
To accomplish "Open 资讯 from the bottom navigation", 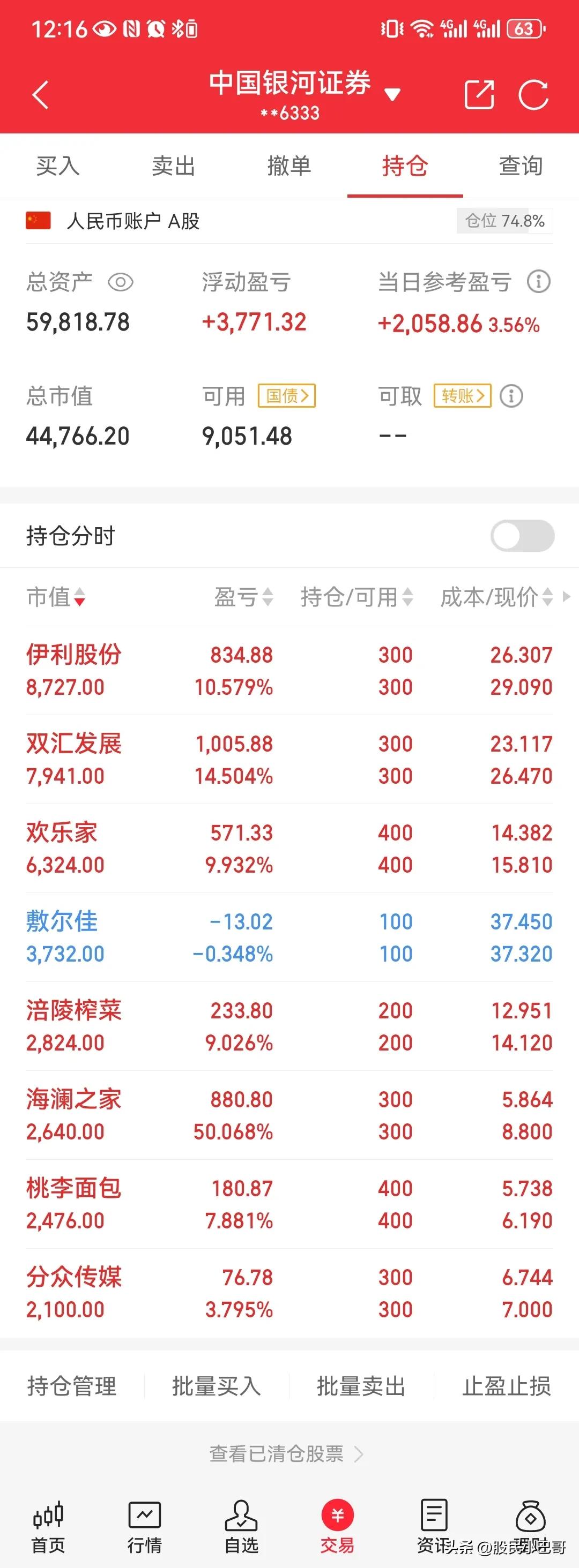I will click(x=434, y=1528).
